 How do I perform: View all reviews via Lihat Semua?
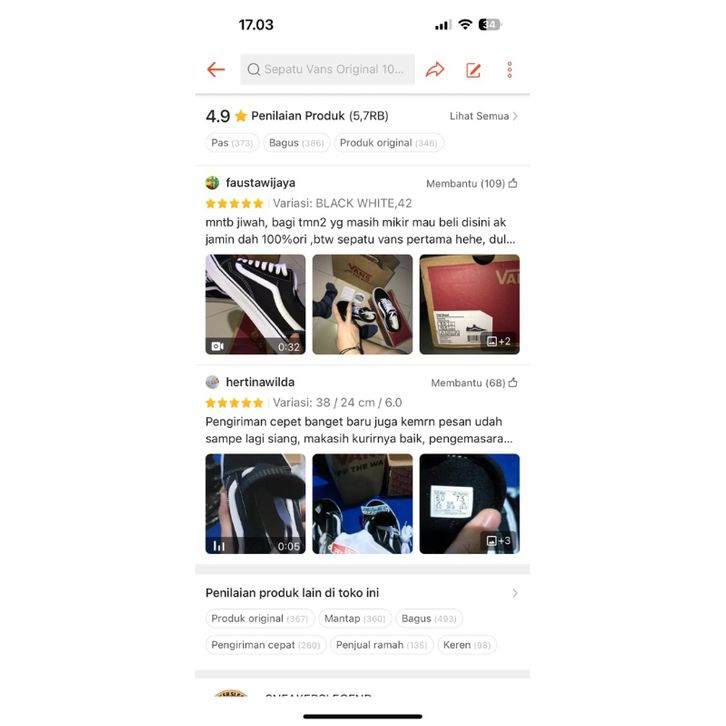[483, 116]
